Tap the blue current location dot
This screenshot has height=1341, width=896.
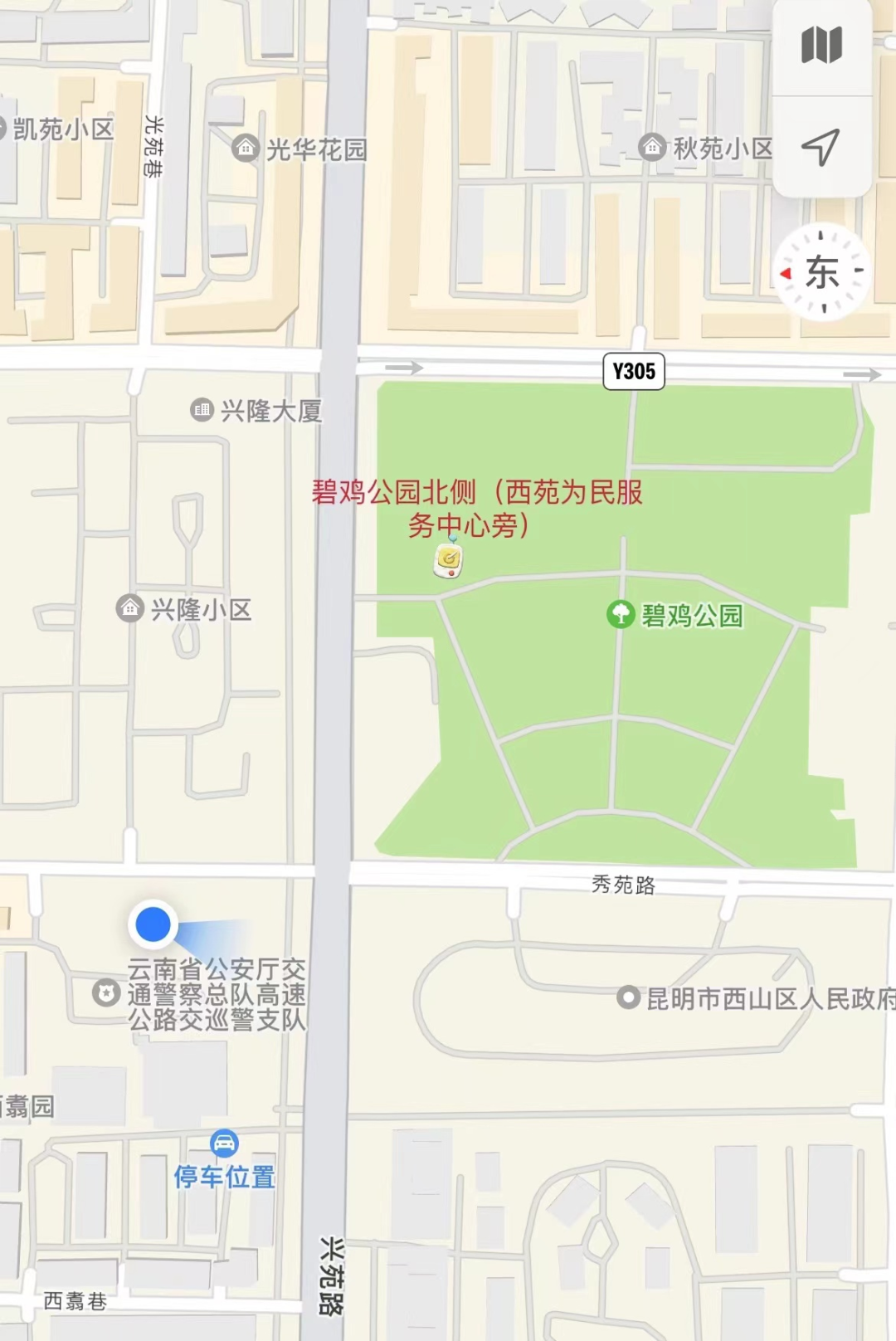point(153,924)
